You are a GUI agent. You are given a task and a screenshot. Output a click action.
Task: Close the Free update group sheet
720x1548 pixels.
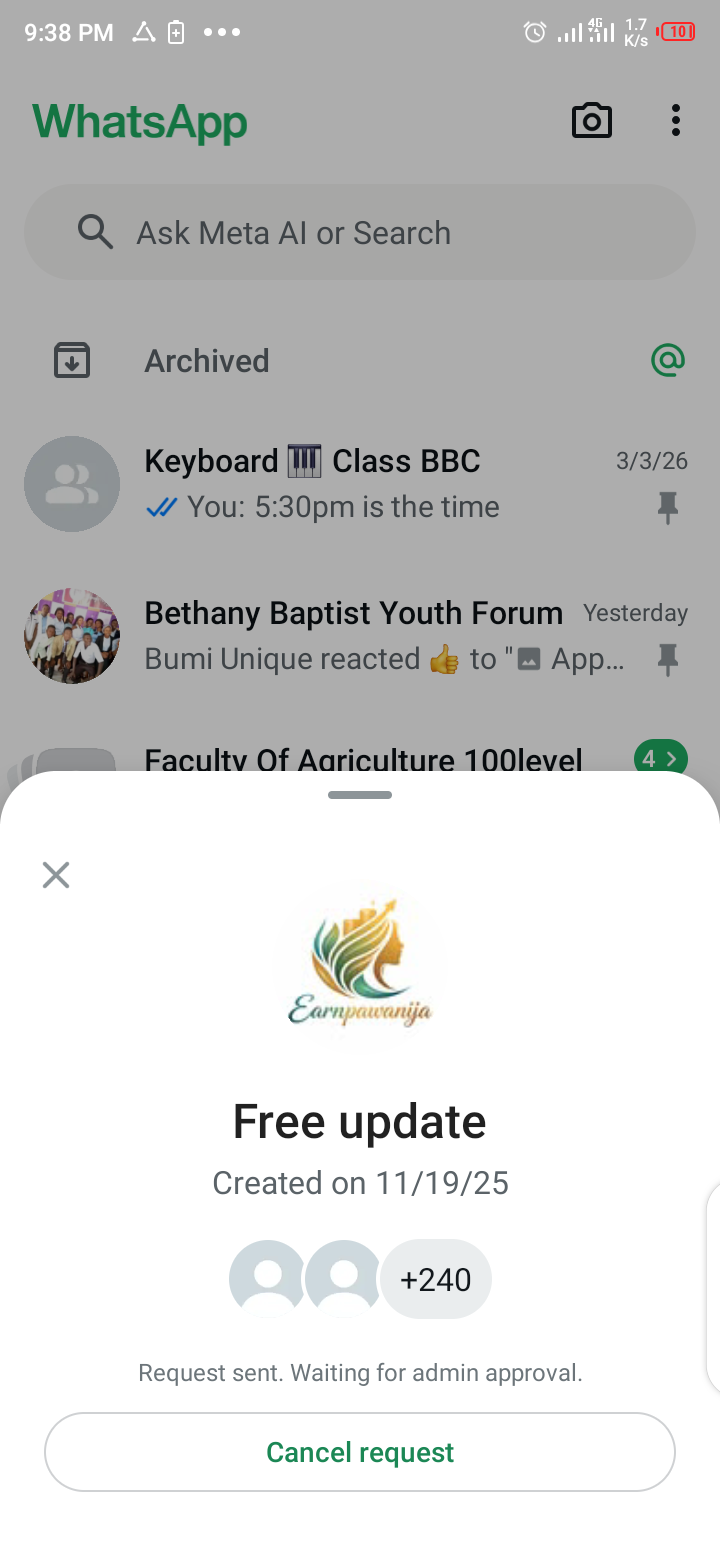coord(56,875)
